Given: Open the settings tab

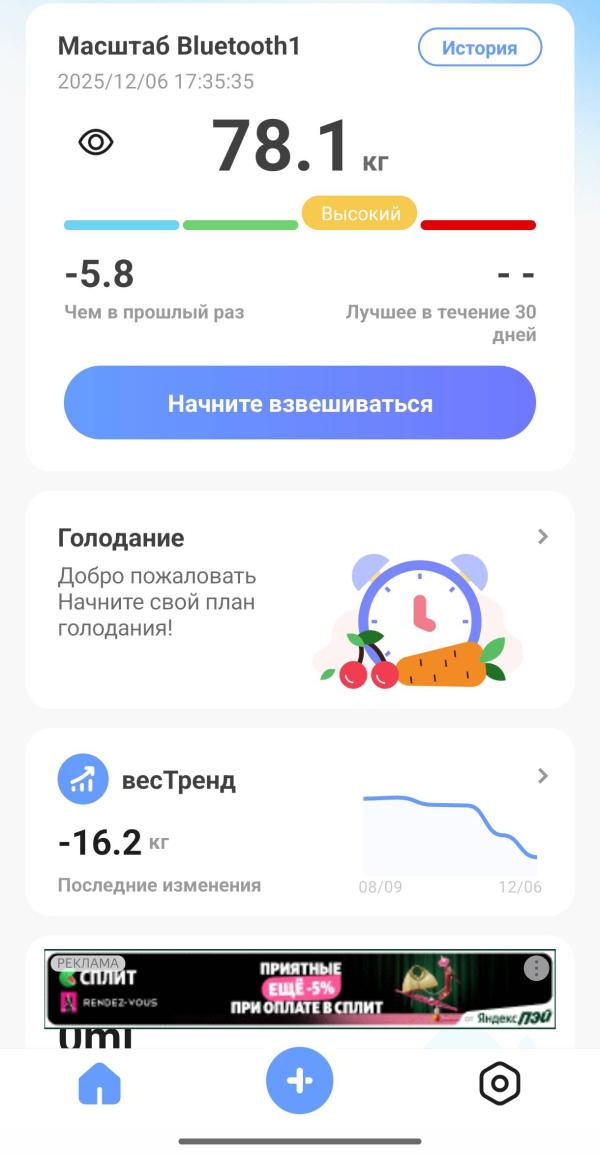Looking at the screenshot, I should point(500,1083).
